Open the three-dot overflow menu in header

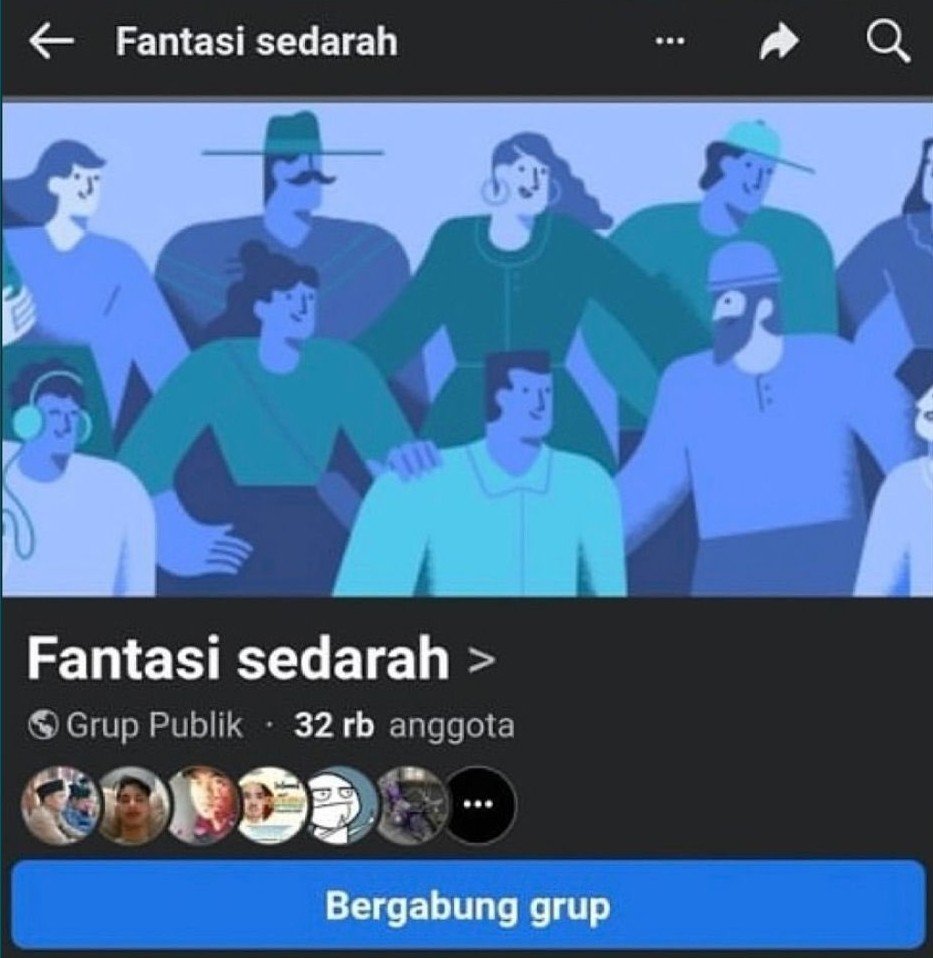point(670,42)
